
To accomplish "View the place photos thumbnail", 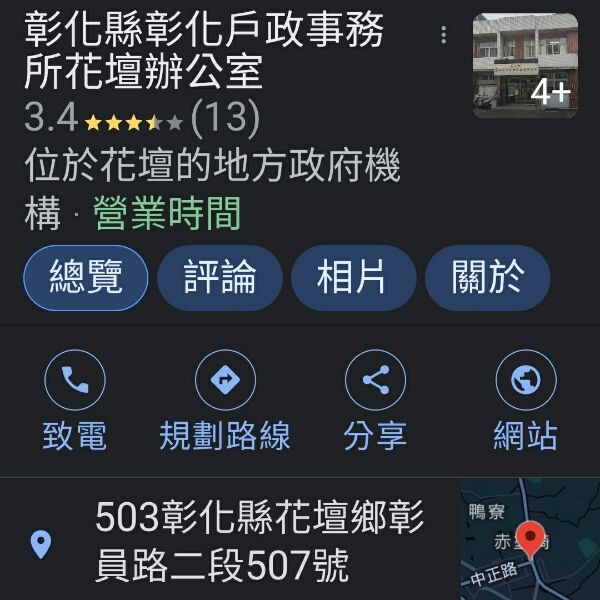I will click(525, 65).
